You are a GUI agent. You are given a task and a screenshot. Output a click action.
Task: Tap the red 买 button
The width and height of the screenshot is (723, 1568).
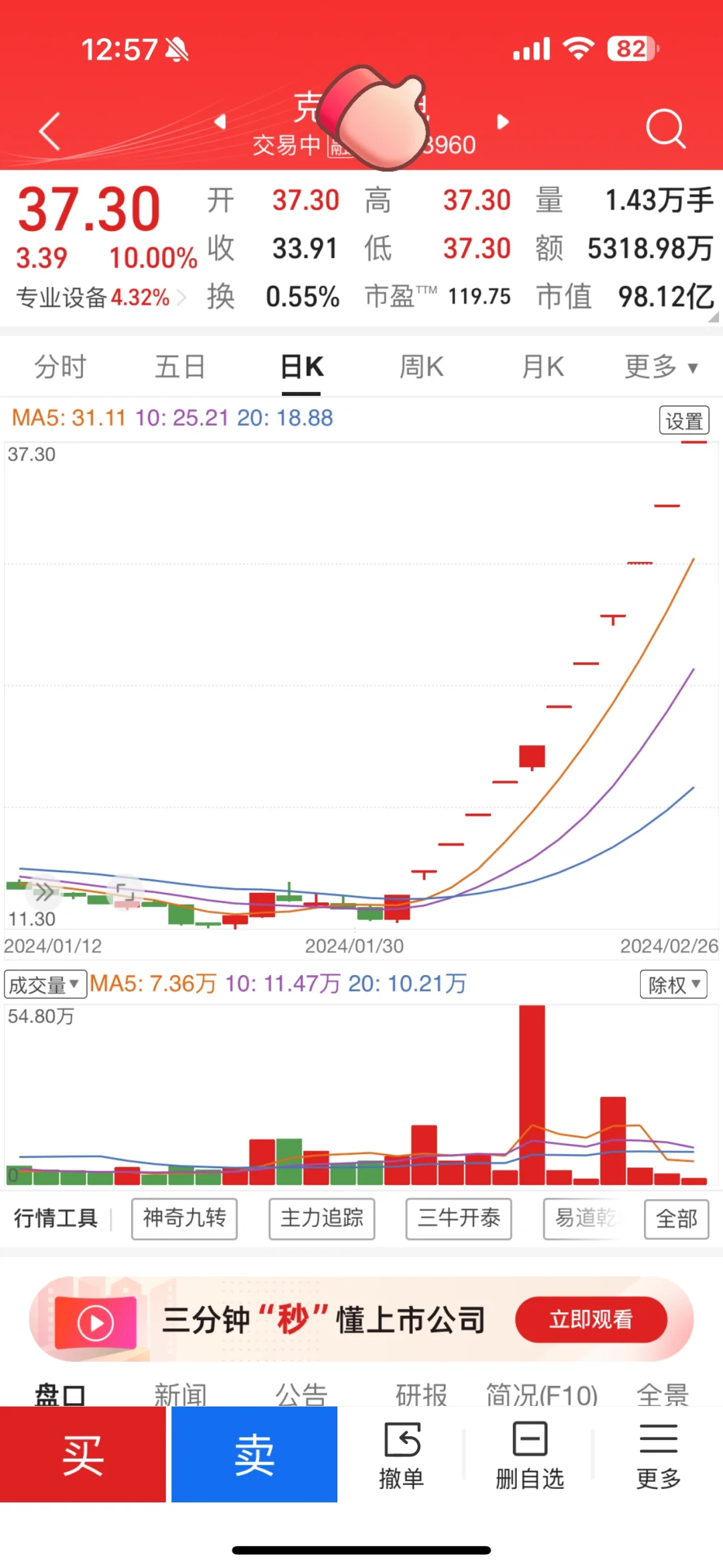click(82, 1454)
